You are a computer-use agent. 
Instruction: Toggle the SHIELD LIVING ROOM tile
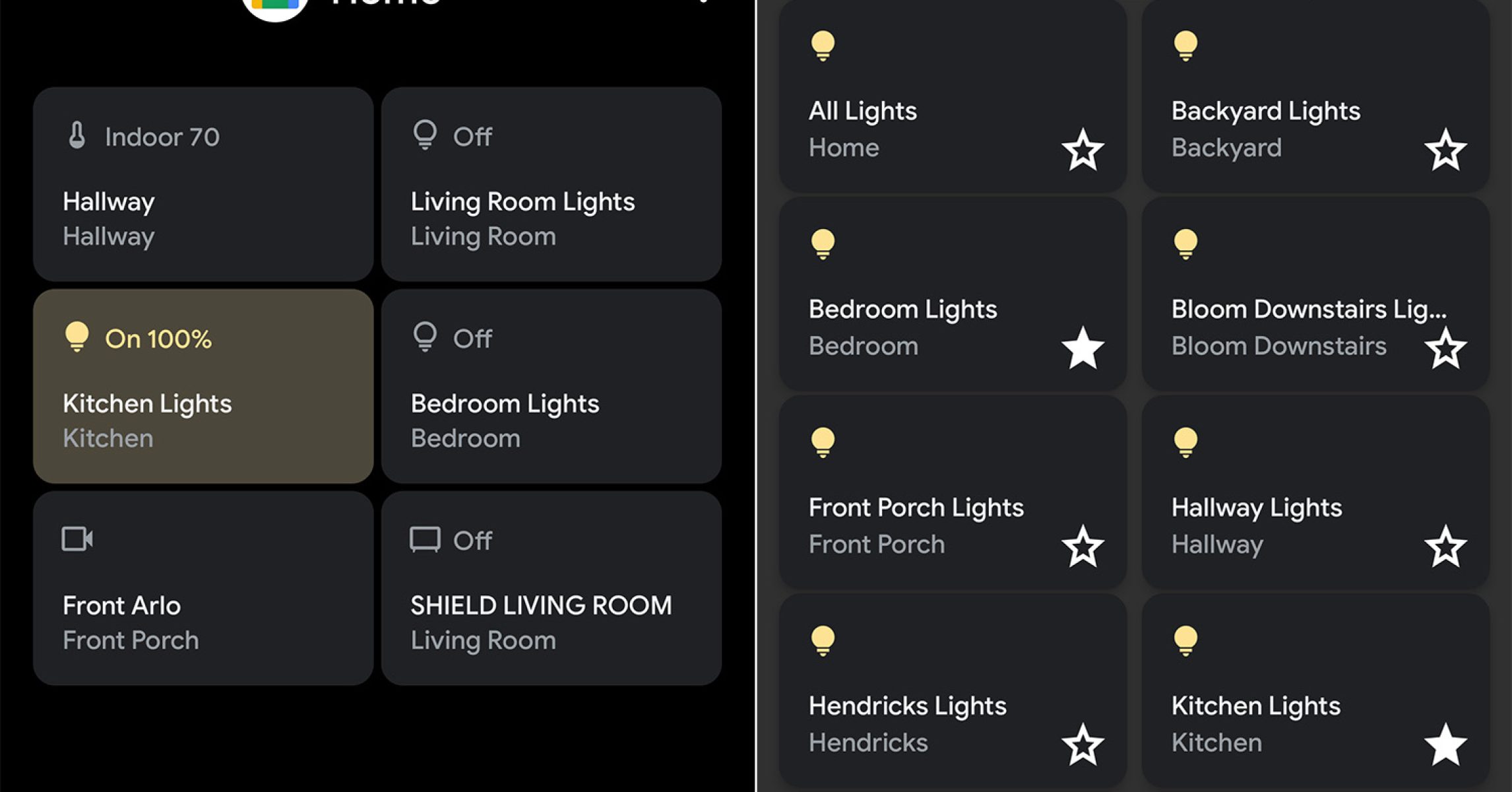551,589
